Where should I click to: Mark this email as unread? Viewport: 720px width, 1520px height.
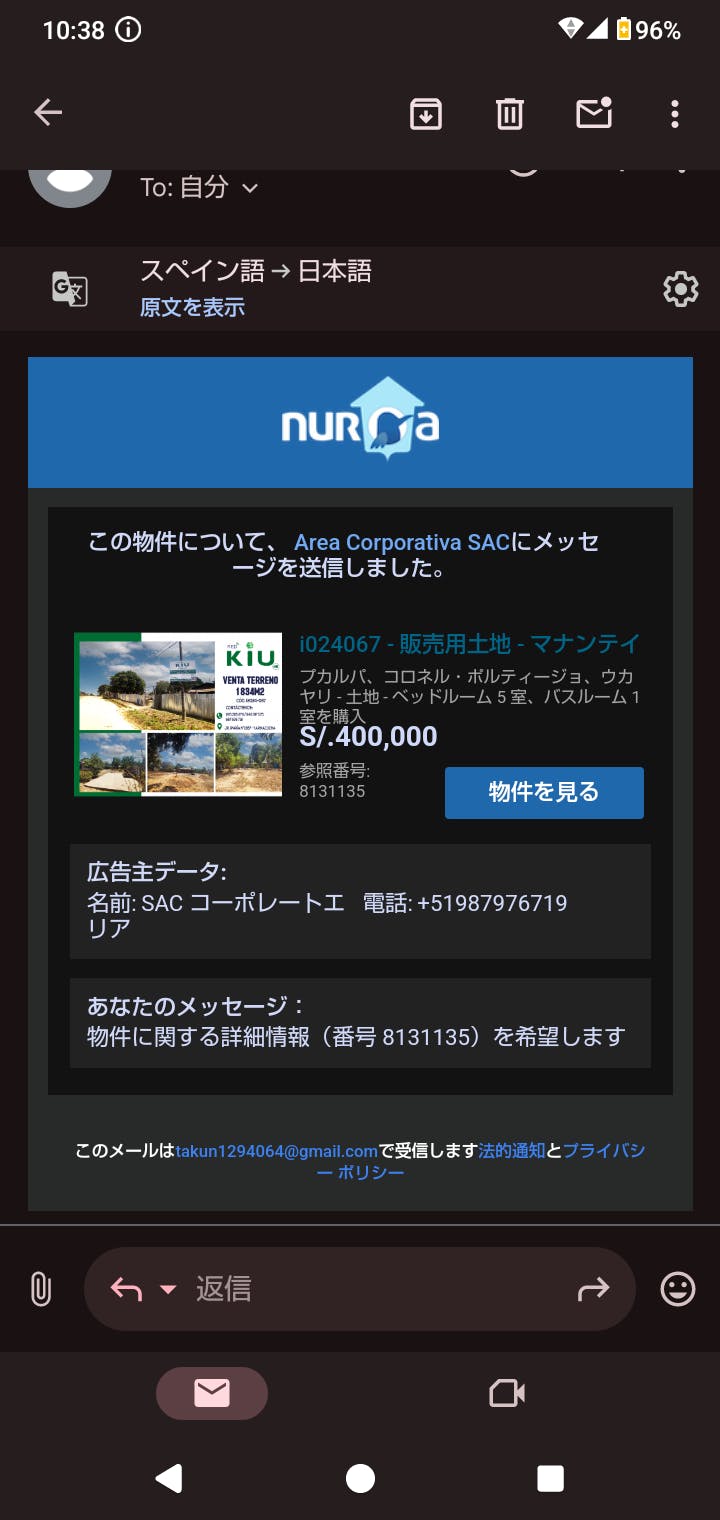594,114
